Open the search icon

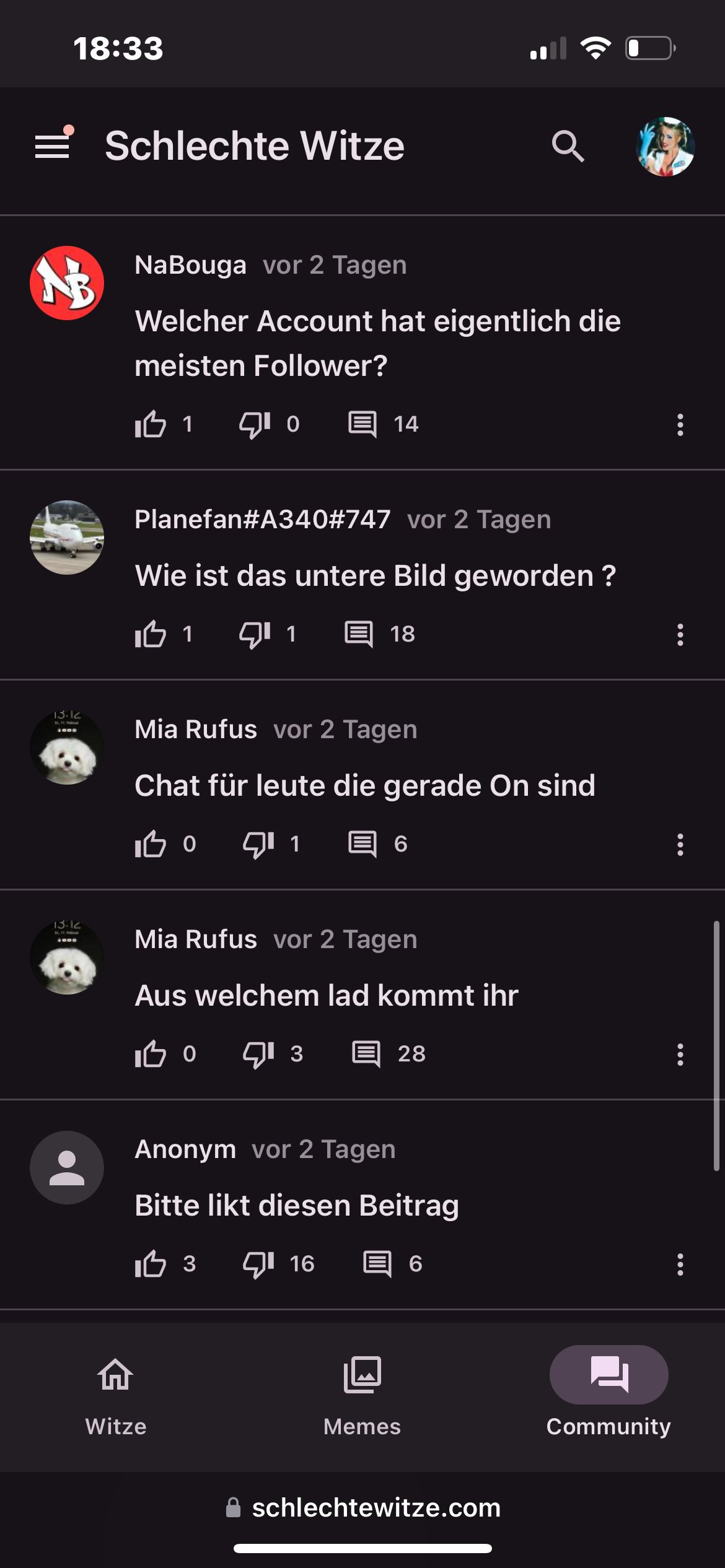[568, 146]
